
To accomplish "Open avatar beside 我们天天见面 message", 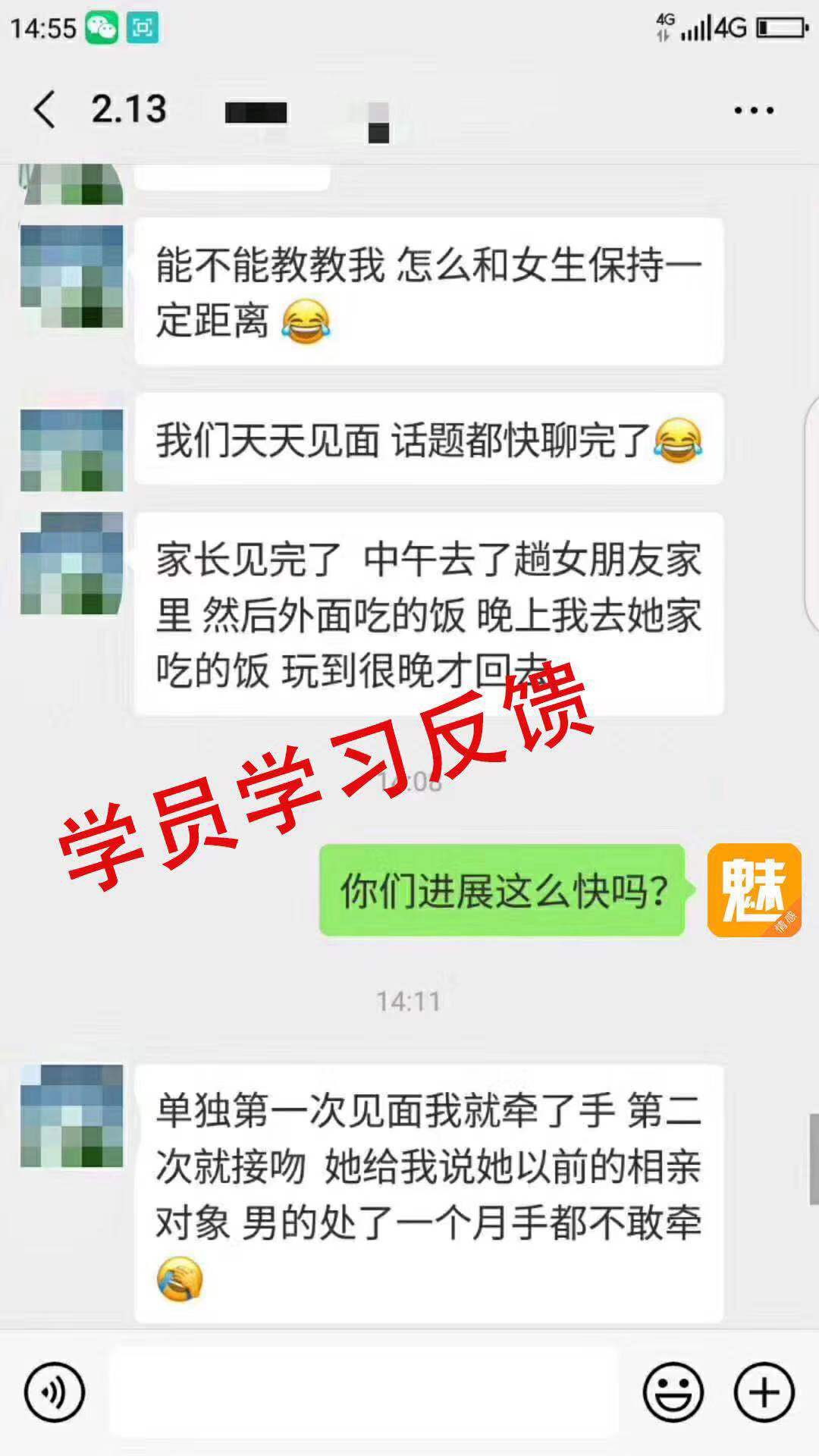I will (71, 450).
